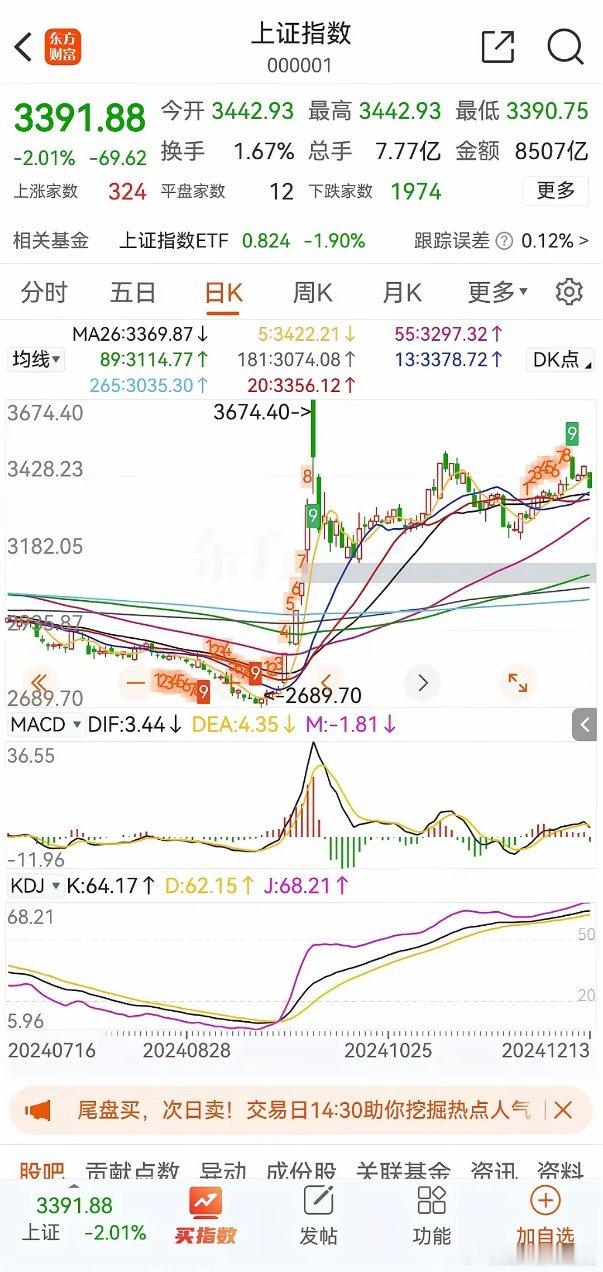Switch to the 分时 chart tab
The height and width of the screenshot is (1272, 603).
coord(44,292)
